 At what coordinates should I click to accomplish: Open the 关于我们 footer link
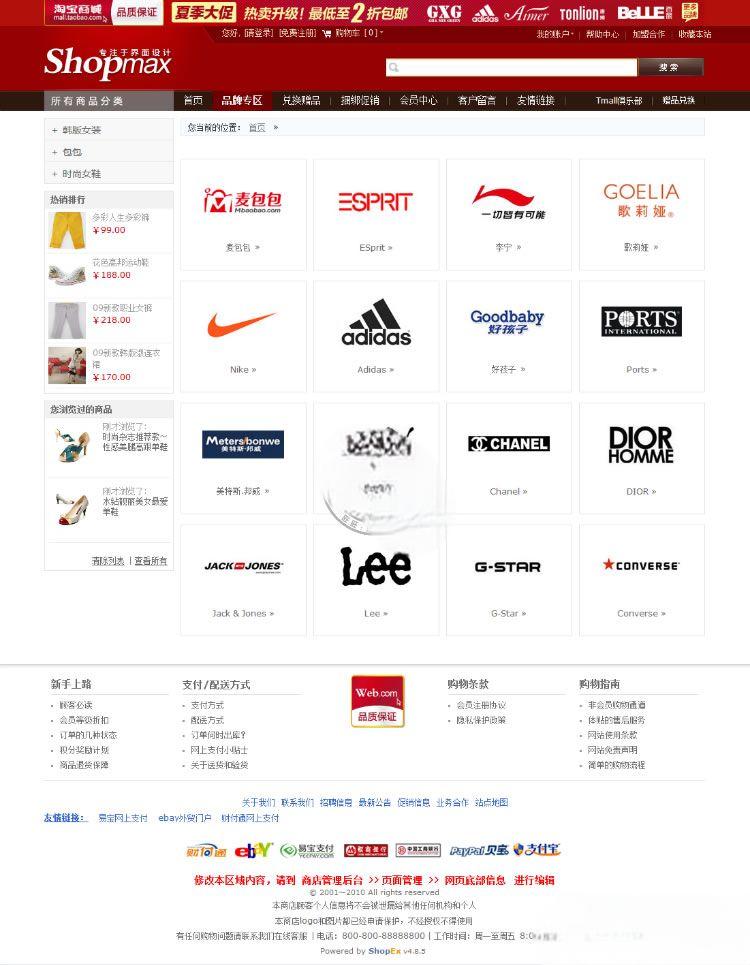(258, 802)
